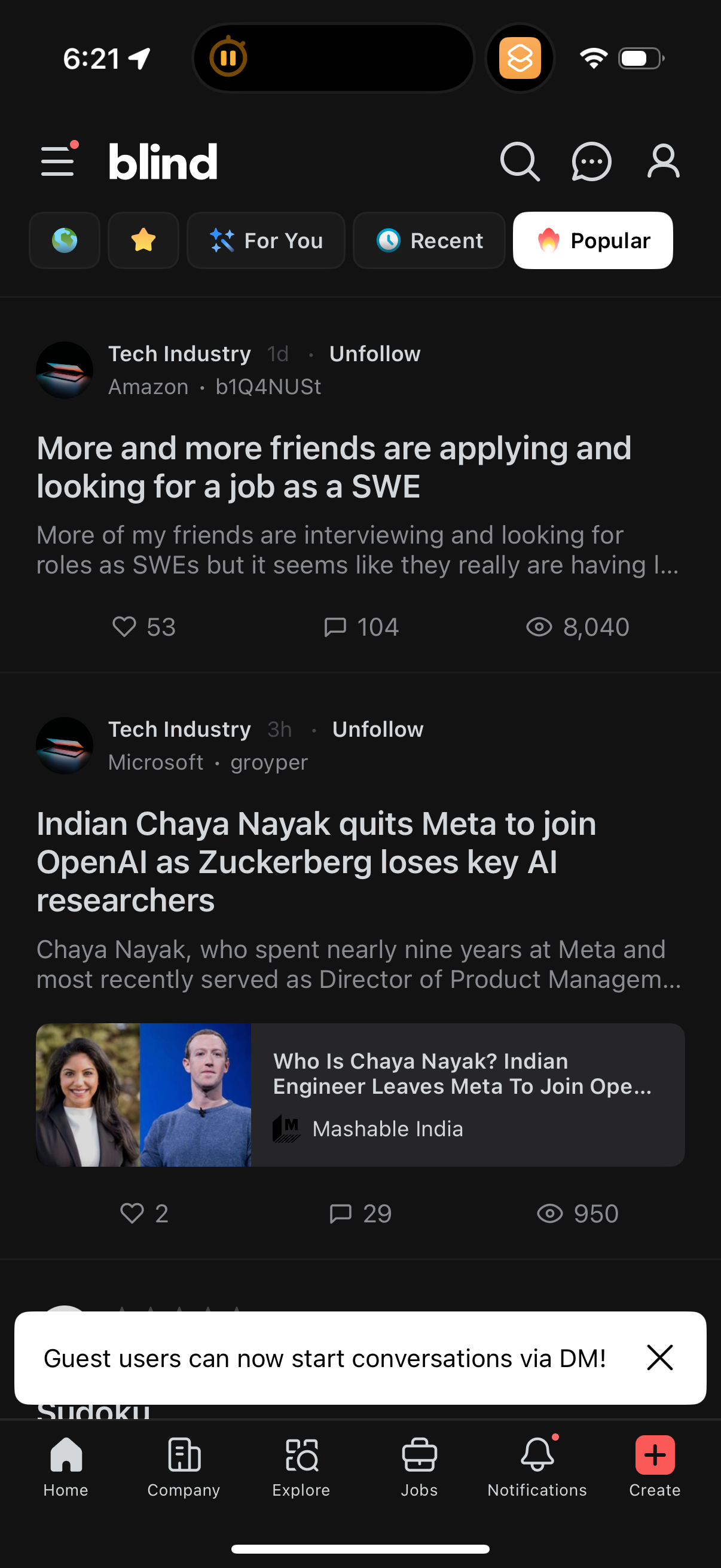Image resolution: width=721 pixels, height=1568 pixels.
Task: Like the Chaya Nayak post heart icon
Action: 133,1213
